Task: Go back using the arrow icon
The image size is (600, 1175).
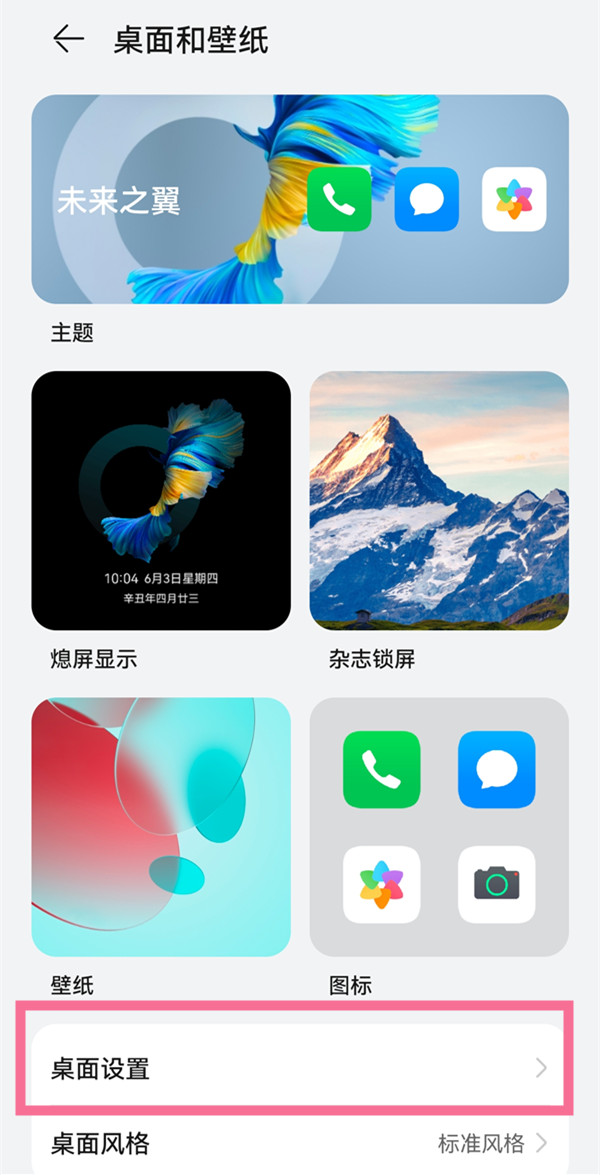Action: (68, 40)
